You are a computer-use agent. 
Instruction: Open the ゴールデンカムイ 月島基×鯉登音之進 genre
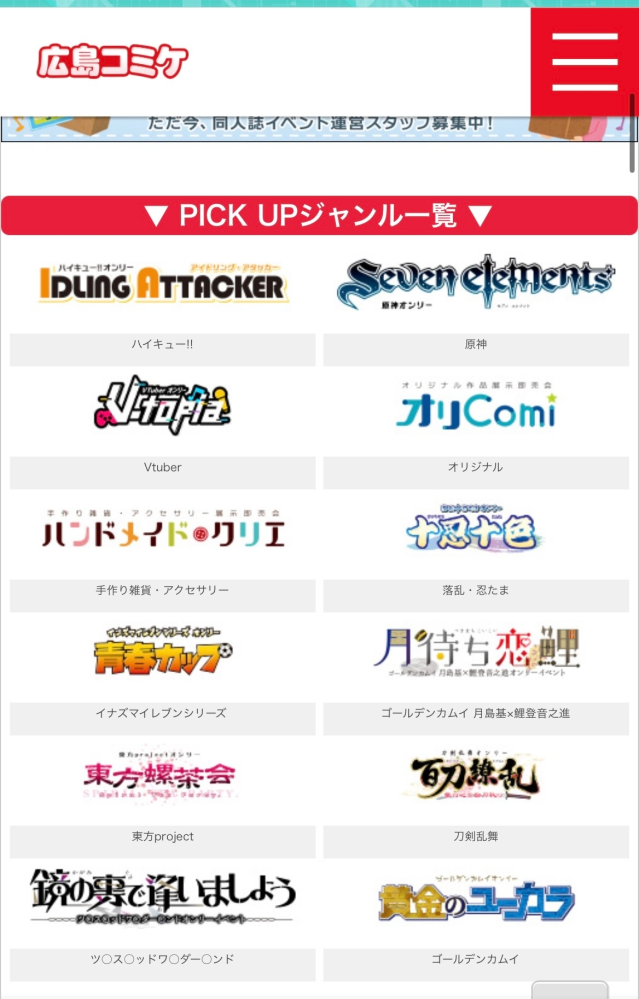point(476,655)
